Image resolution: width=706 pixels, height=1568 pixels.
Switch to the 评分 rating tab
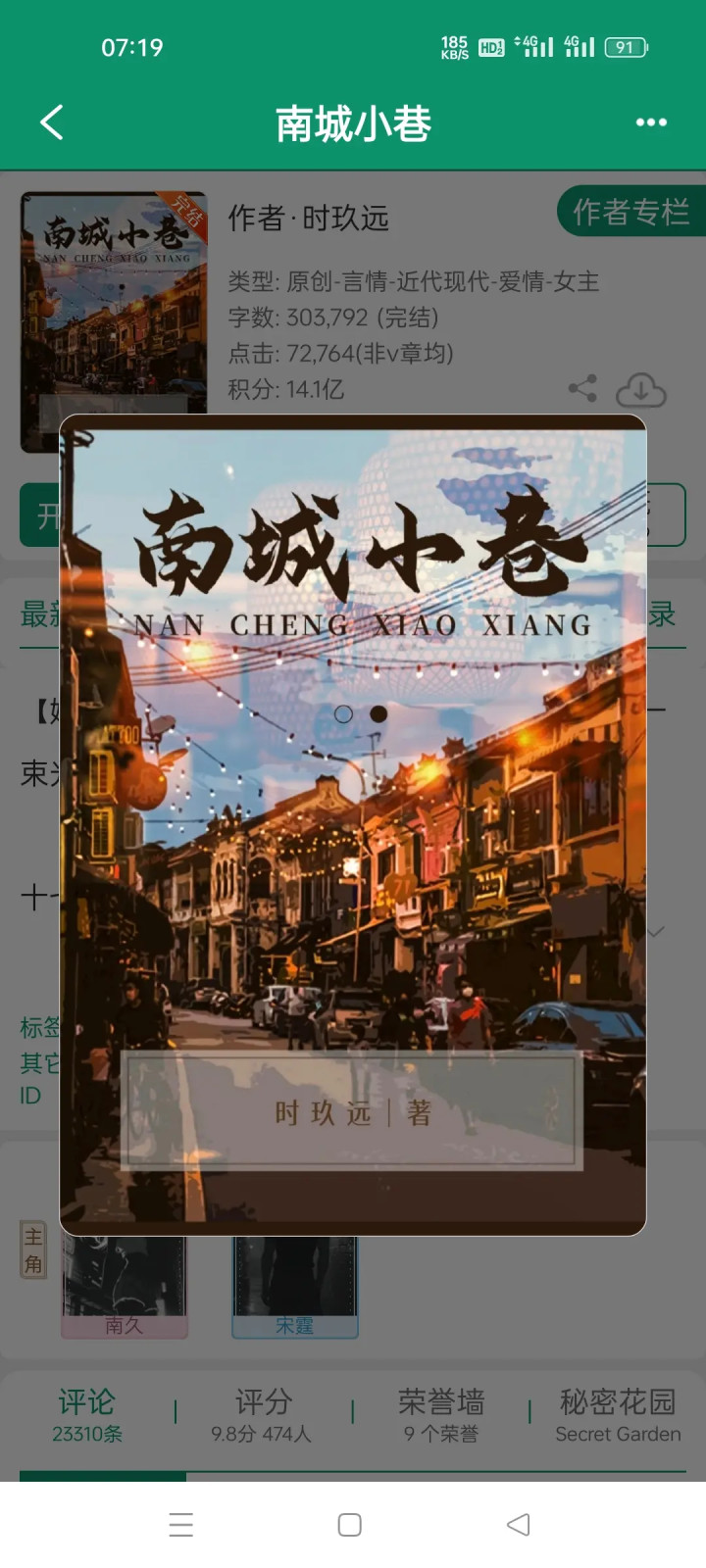(262, 1415)
